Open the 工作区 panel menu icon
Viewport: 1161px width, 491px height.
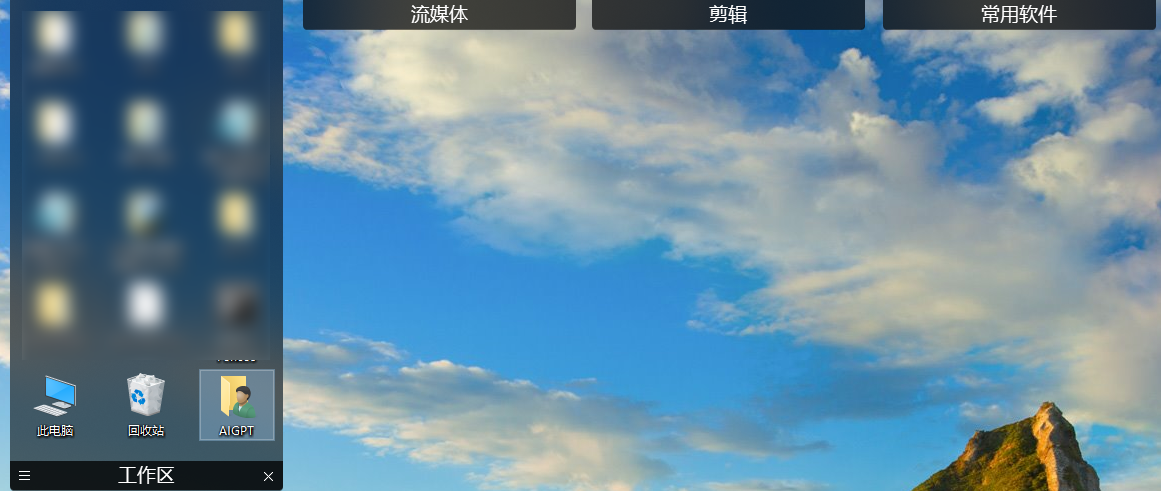[x=24, y=476]
